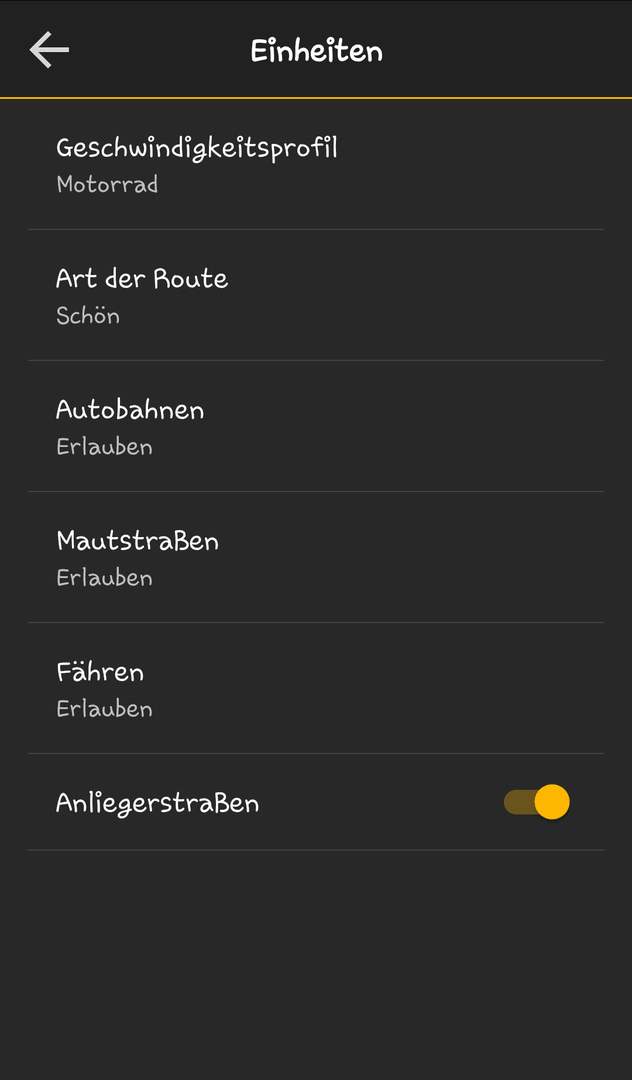
Task: Go back using the arrow icon
Action: click(x=49, y=50)
